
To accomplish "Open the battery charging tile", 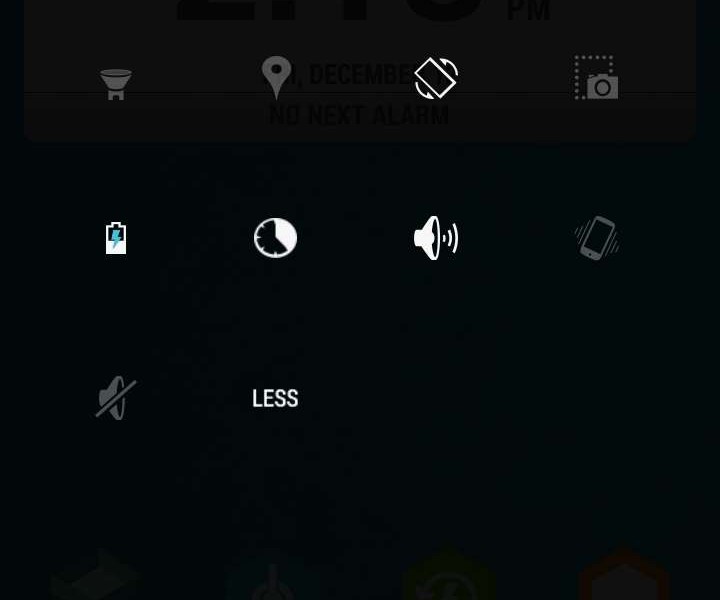I will click(116, 238).
